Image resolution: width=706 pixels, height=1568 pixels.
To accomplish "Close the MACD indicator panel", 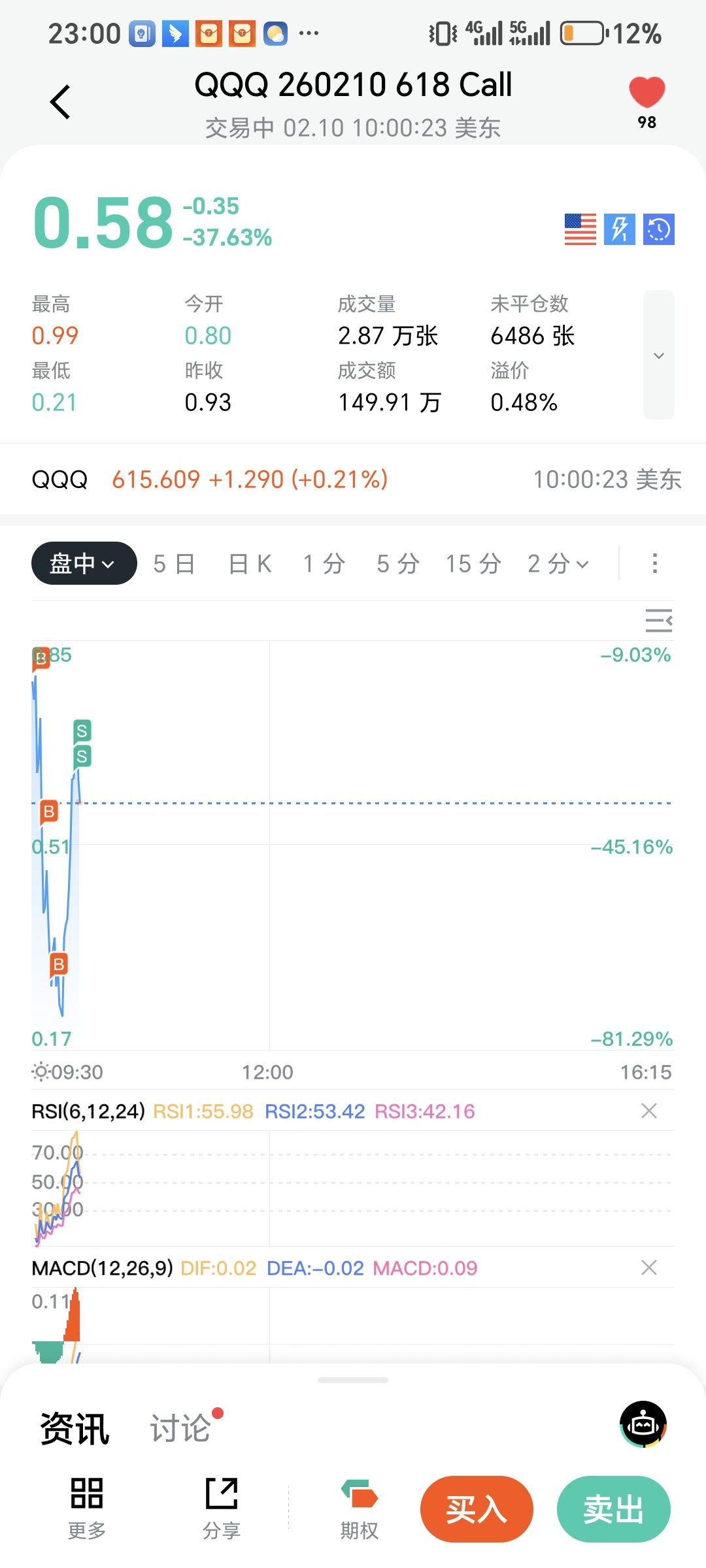I will click(x=648, y=1267).
